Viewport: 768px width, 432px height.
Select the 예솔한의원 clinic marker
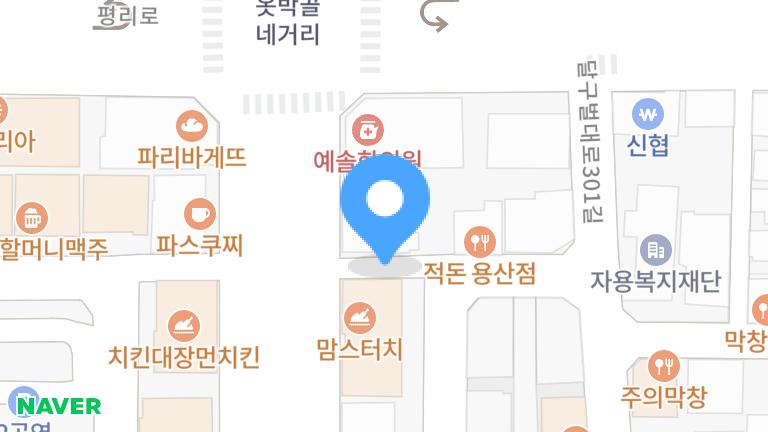point(368,130)
